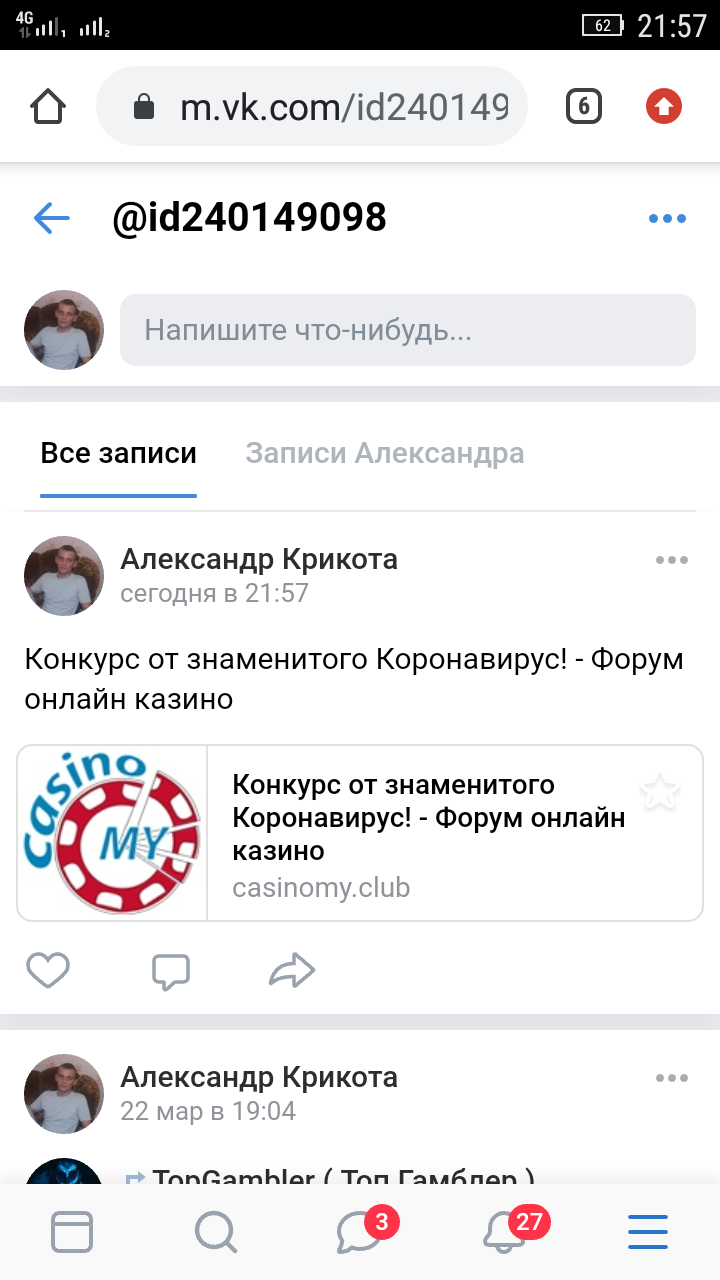The height and width of the screenshot is (1280, 720).
Task: Open the profile overflow menu near @id240149098
Action: pyautogui.click(x=667, y=218)
